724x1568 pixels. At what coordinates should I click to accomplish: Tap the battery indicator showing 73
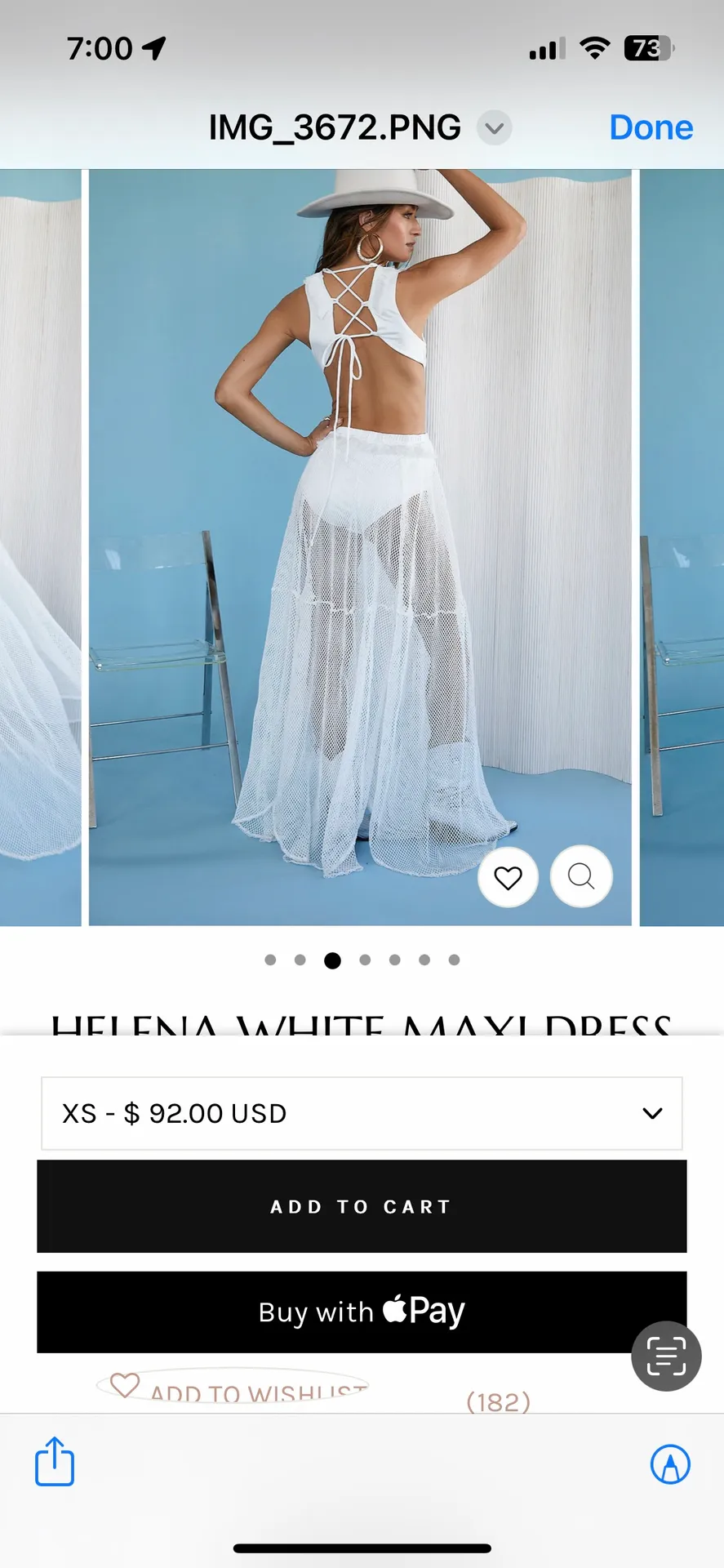[x=647, y=48]
